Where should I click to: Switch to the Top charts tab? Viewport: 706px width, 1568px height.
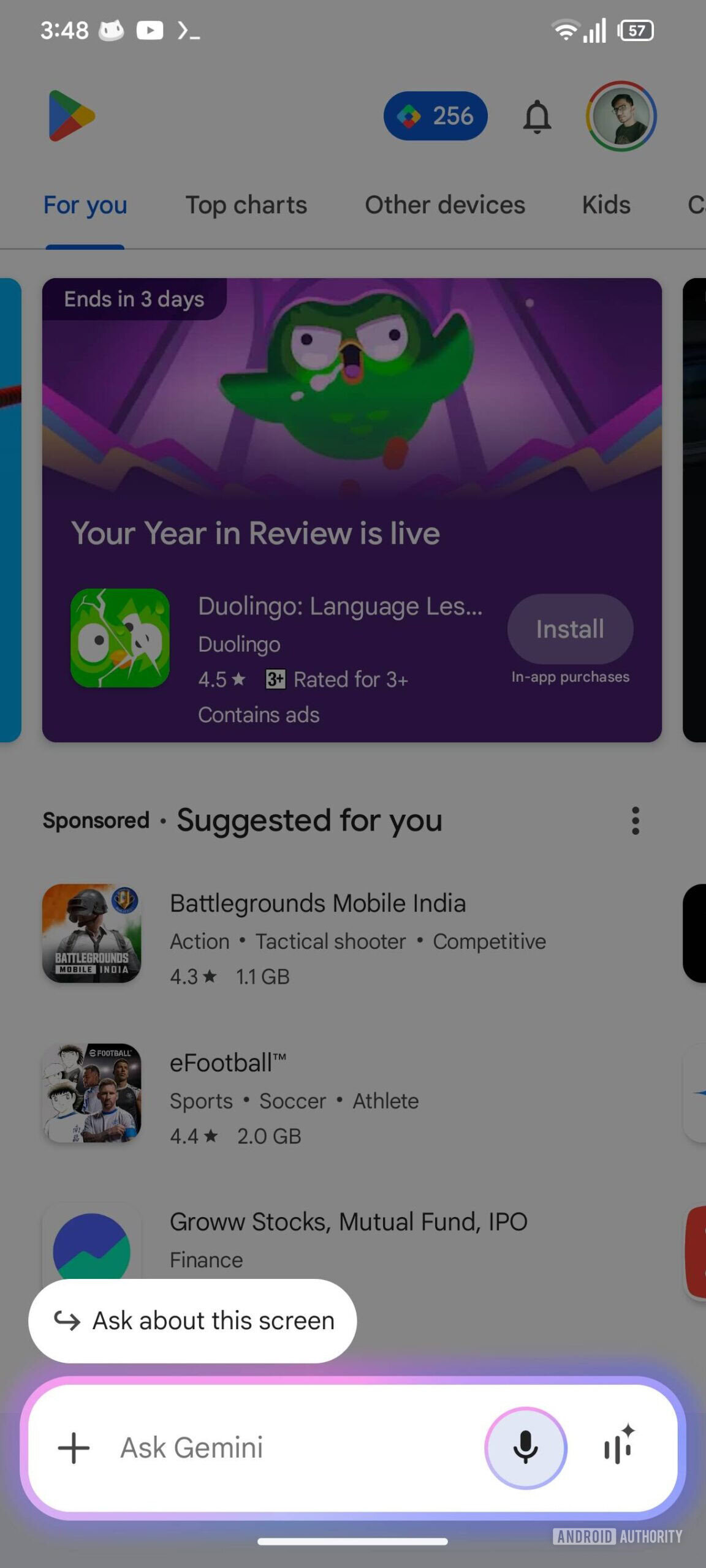tap(246, 205)
